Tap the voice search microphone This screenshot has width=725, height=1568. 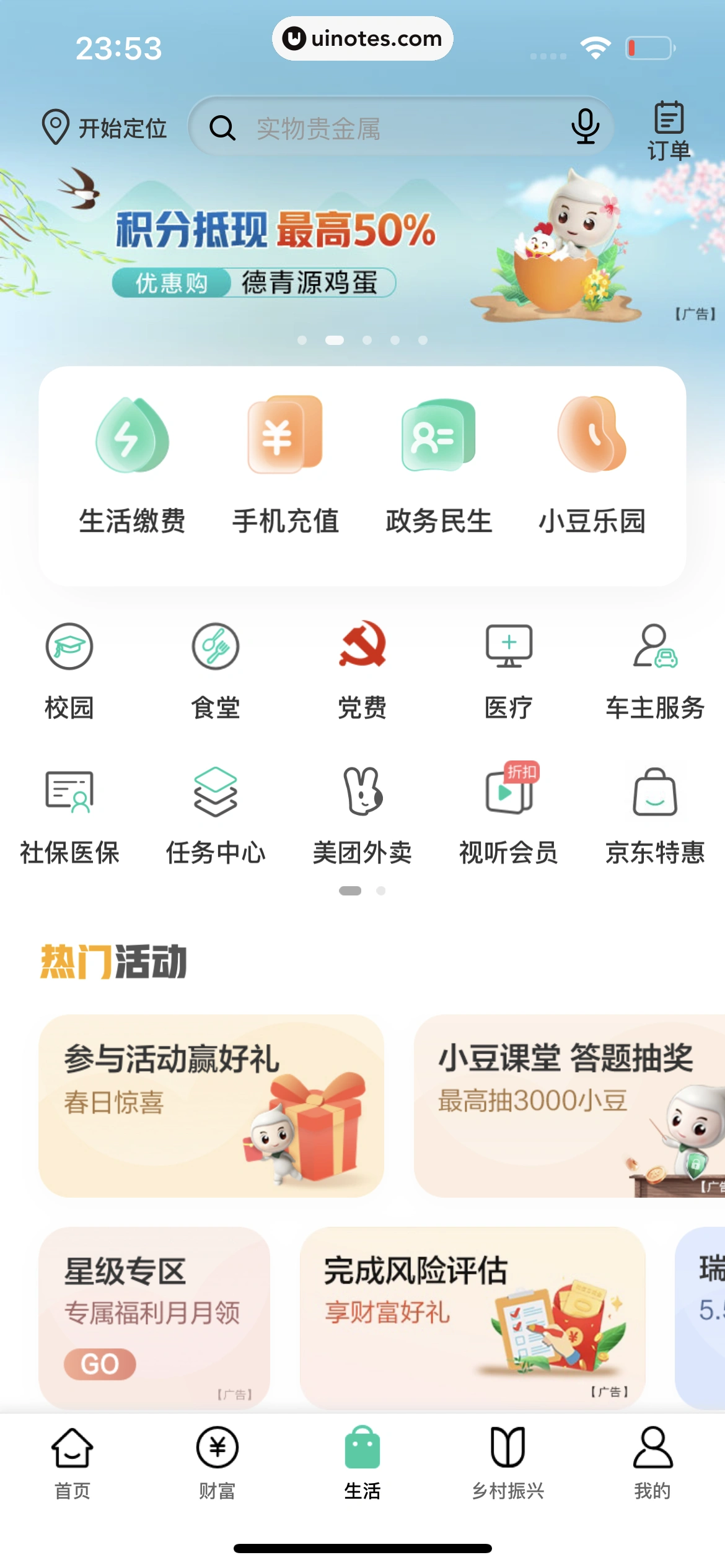coord(585,127)
